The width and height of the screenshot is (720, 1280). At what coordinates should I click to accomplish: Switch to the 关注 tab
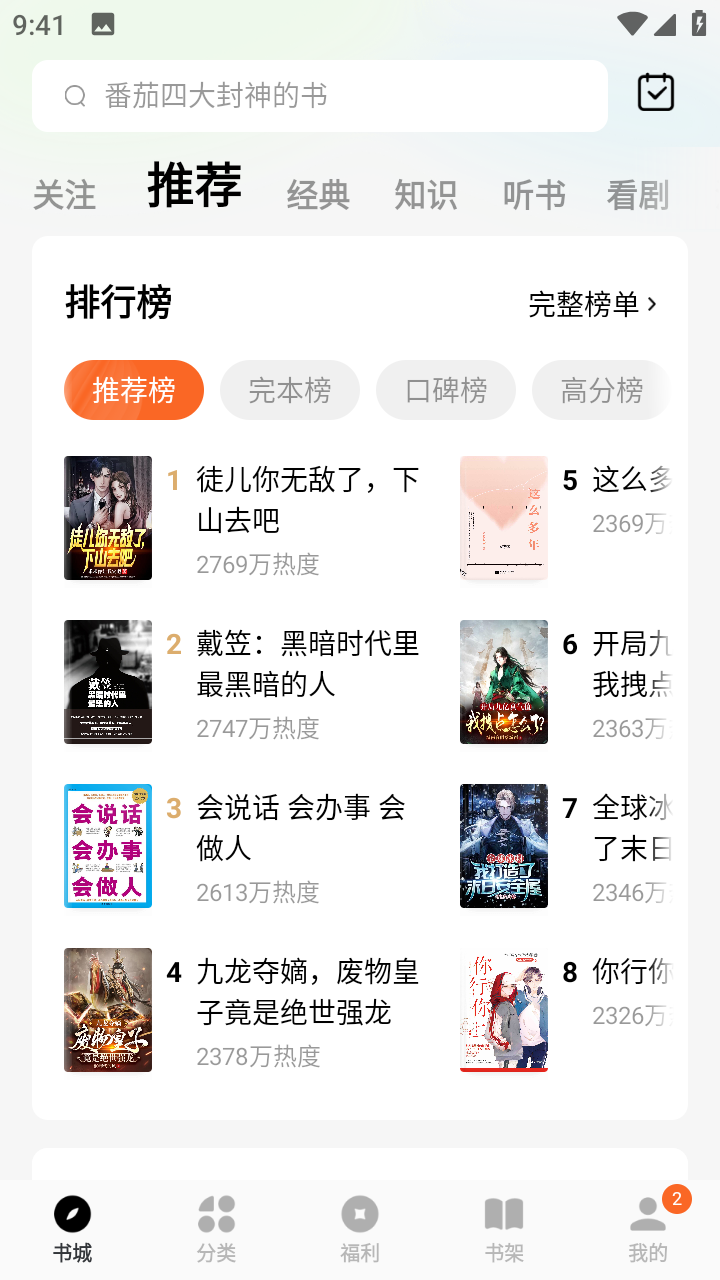(x=64, y=195)
